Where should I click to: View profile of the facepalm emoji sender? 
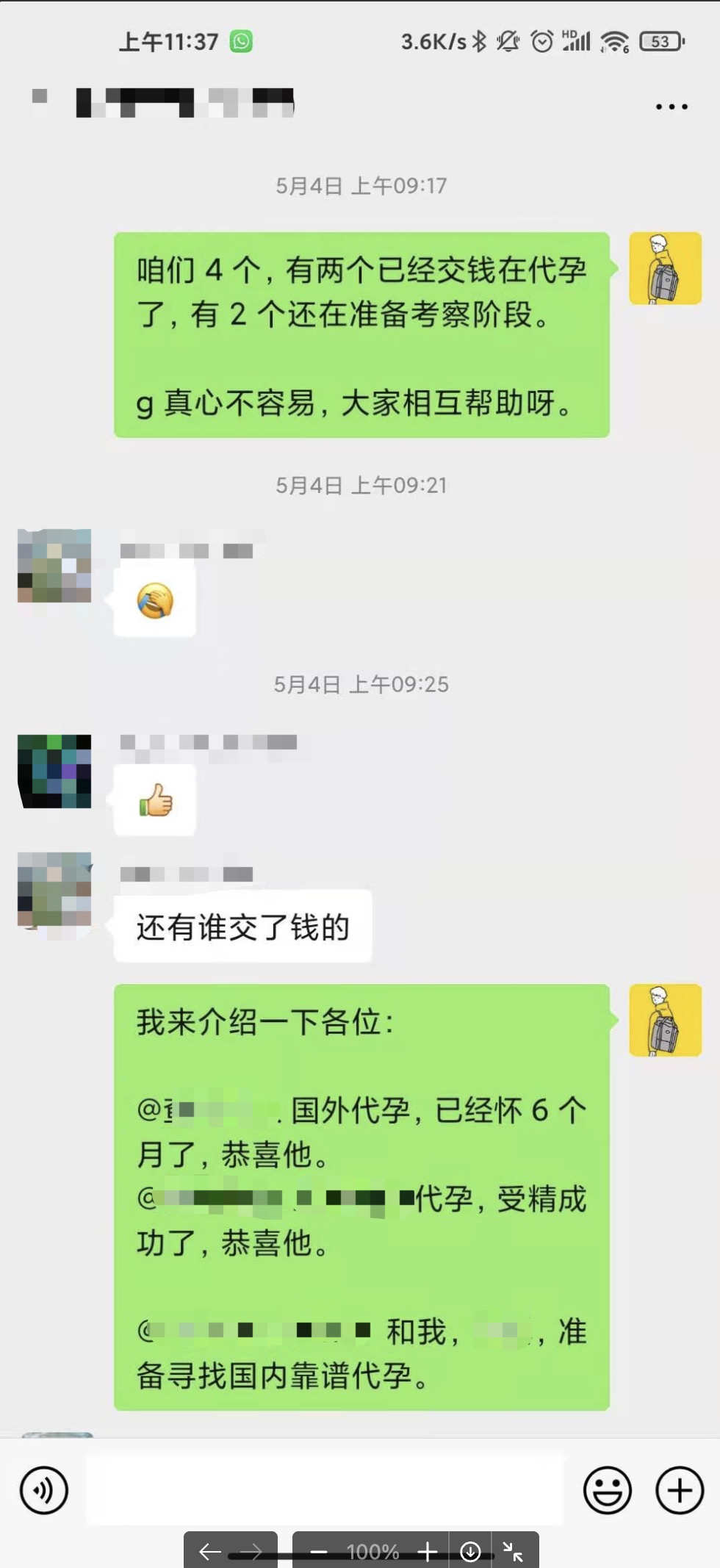pos(54,566)
